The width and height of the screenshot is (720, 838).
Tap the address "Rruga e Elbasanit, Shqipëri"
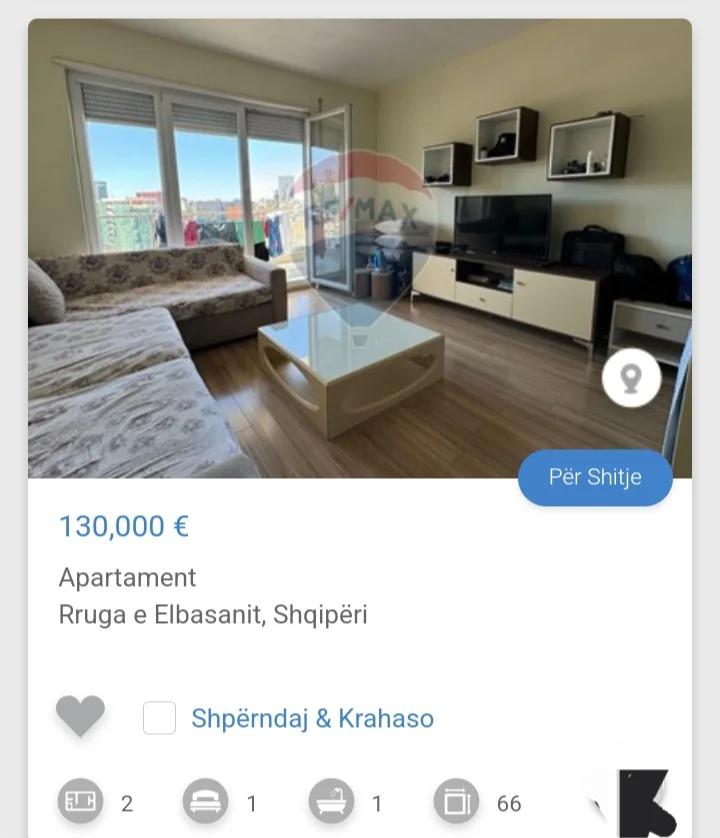click(215, 615)
